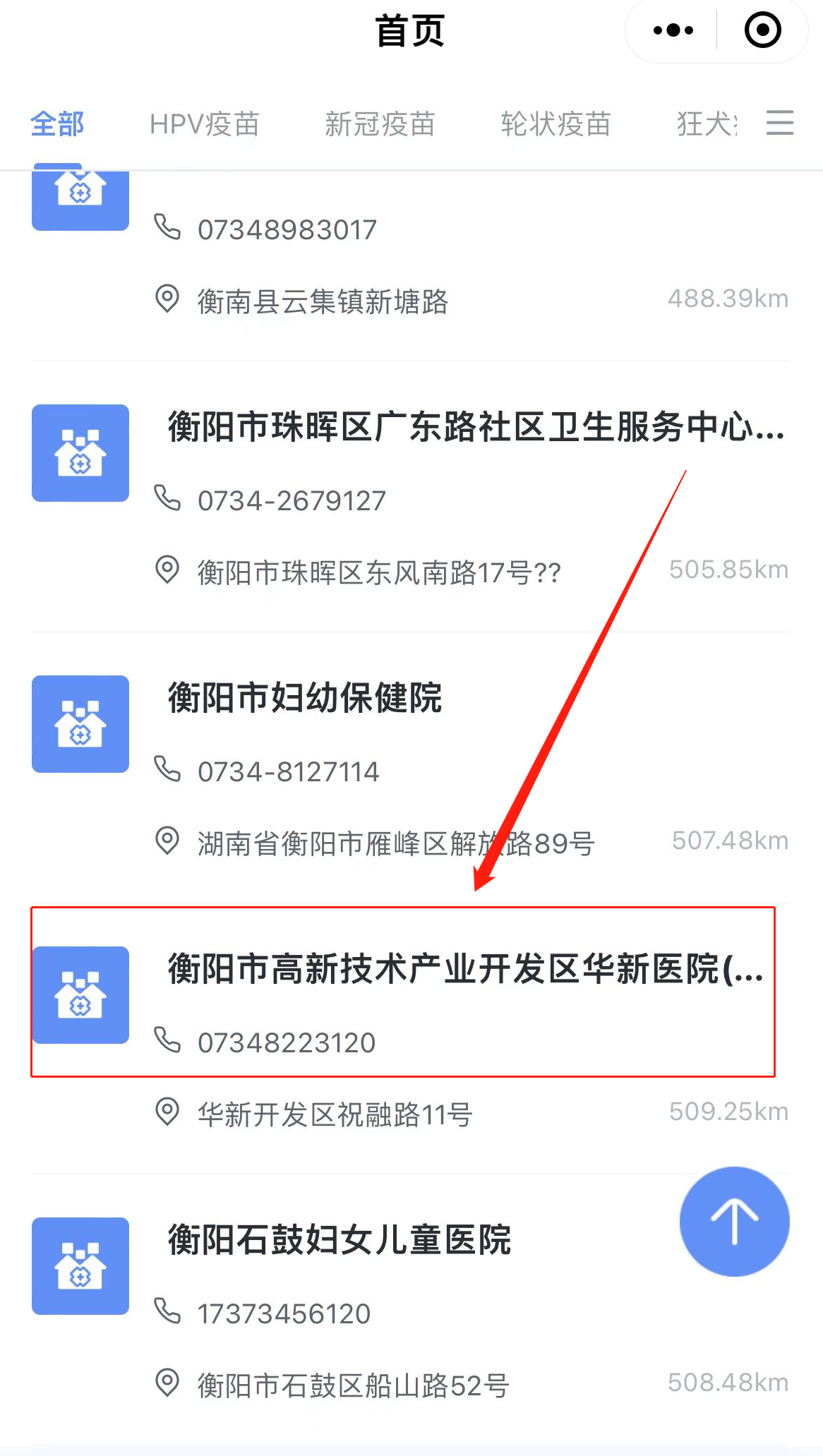823x1456 pixels.
Task: Open the clinic at 衡南县云集镇新塘路
Action: pos(323,302)
